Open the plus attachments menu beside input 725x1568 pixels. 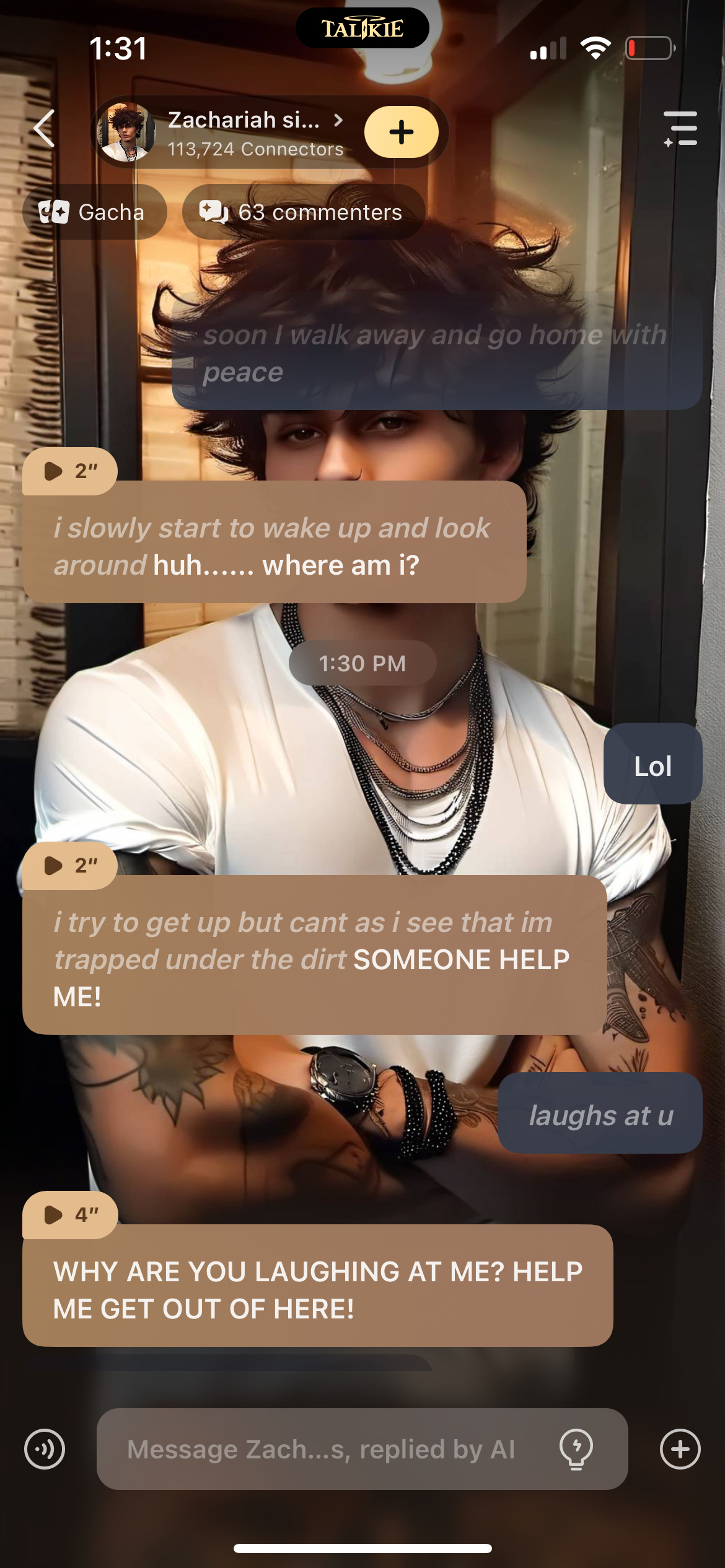(x=680, y=1449)
